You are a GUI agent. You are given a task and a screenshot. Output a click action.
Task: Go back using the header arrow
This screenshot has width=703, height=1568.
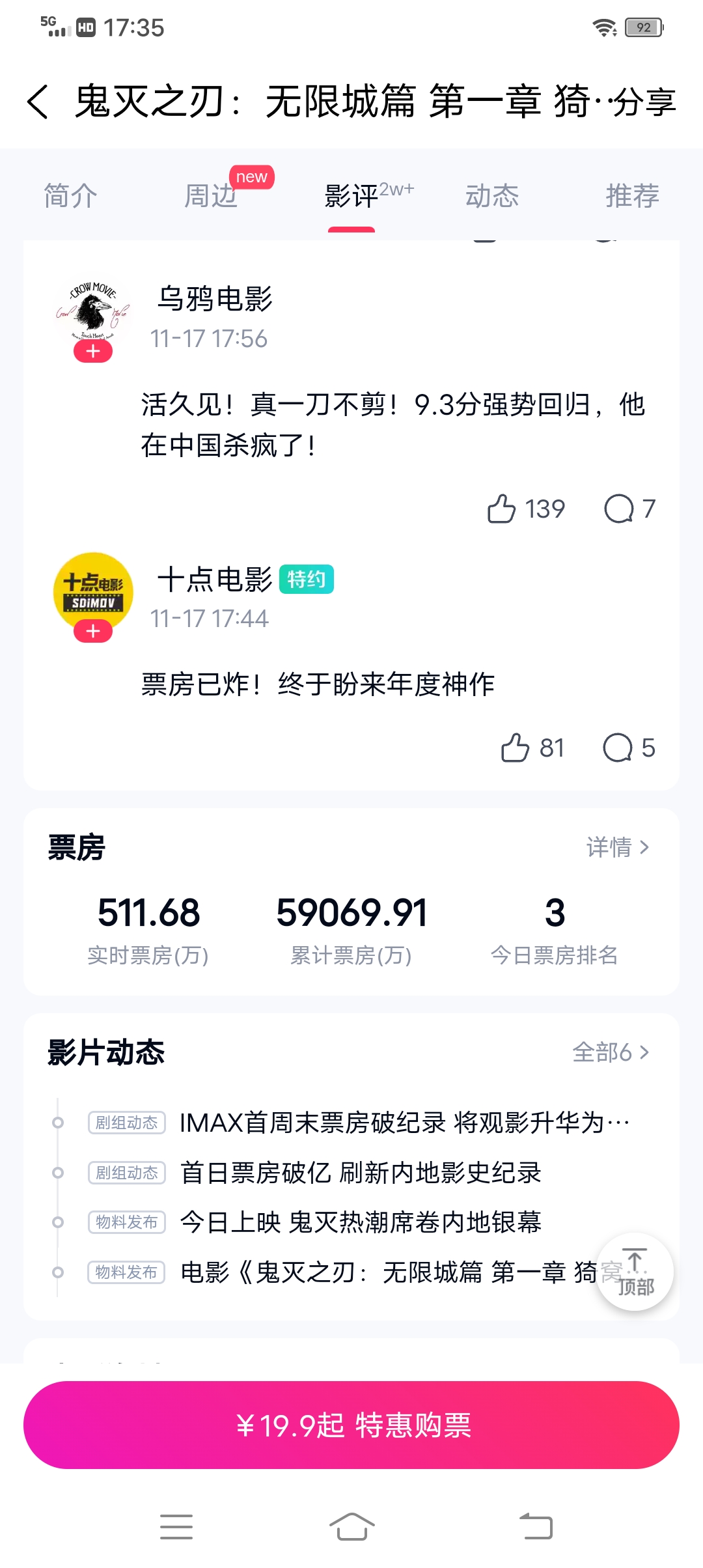[x=38, y=102]
